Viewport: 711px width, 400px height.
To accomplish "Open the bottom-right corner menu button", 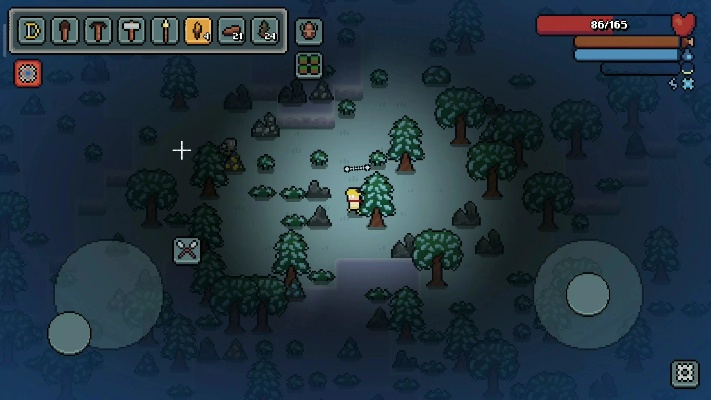I will click(x=684, y=374).
